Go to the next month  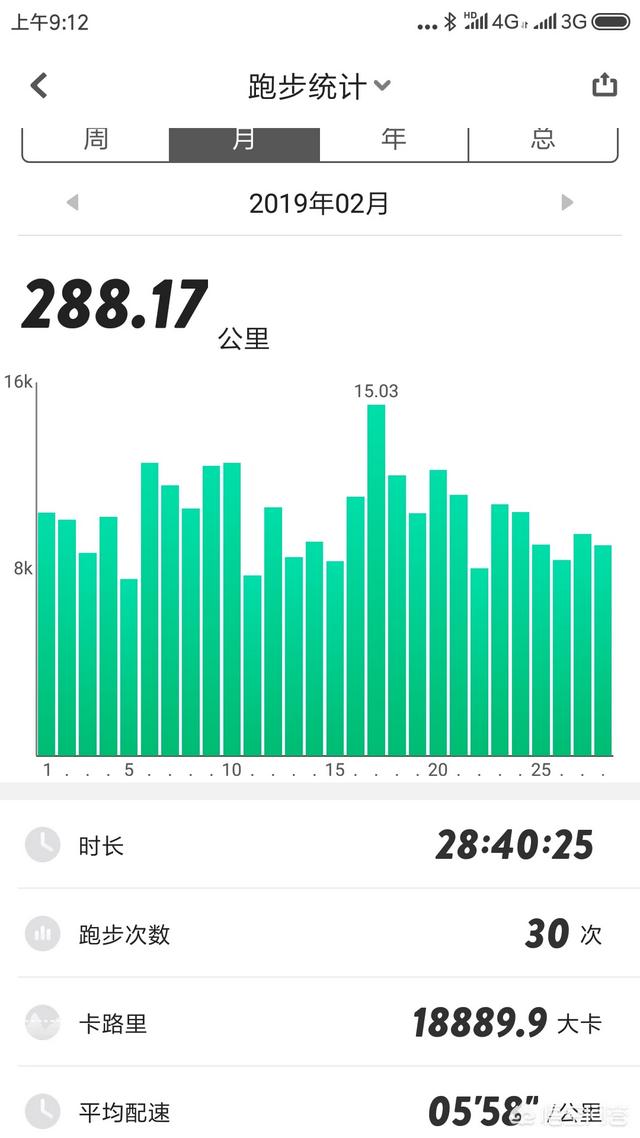coord(567,203)
